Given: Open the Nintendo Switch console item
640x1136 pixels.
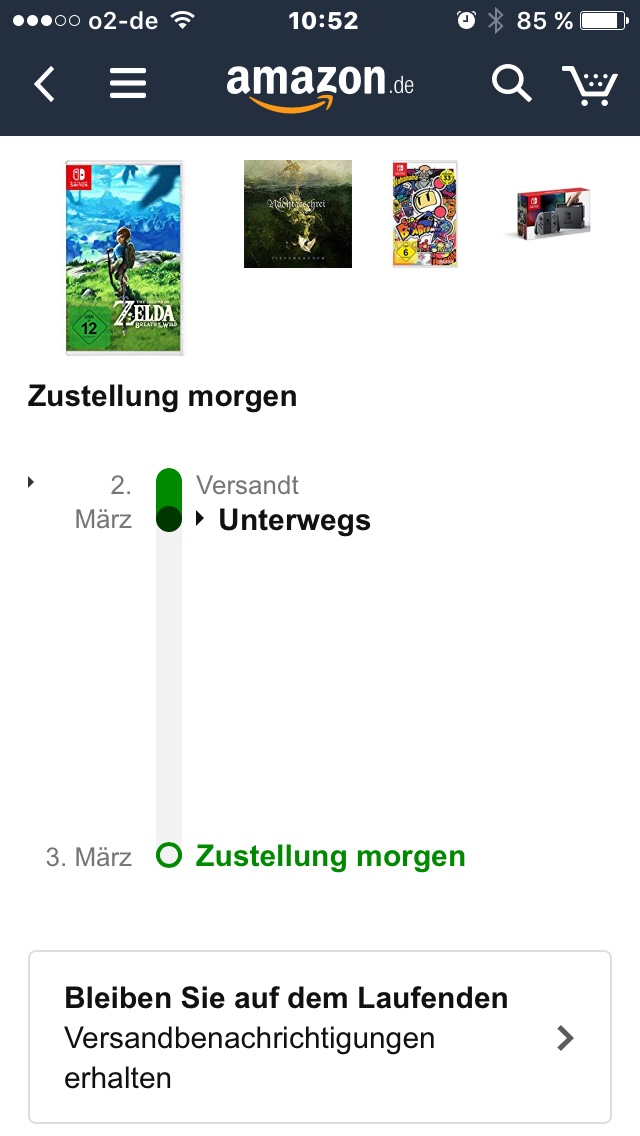Looking at the screenshot, I should 554,214.
